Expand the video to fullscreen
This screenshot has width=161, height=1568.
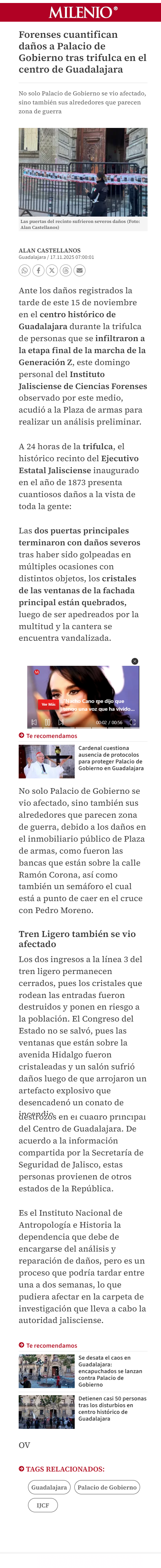[x=133, y=723]
